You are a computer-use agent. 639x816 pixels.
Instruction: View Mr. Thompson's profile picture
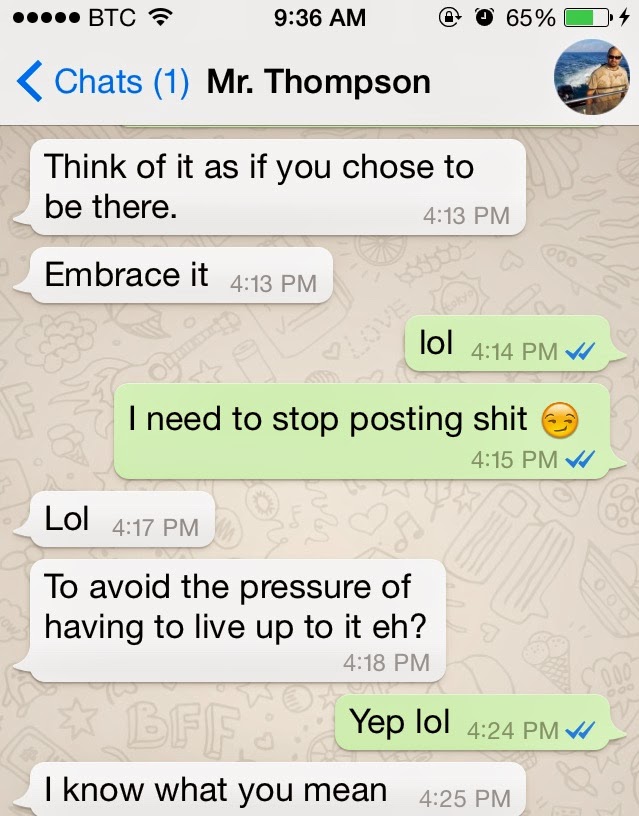tap(591, 79)
